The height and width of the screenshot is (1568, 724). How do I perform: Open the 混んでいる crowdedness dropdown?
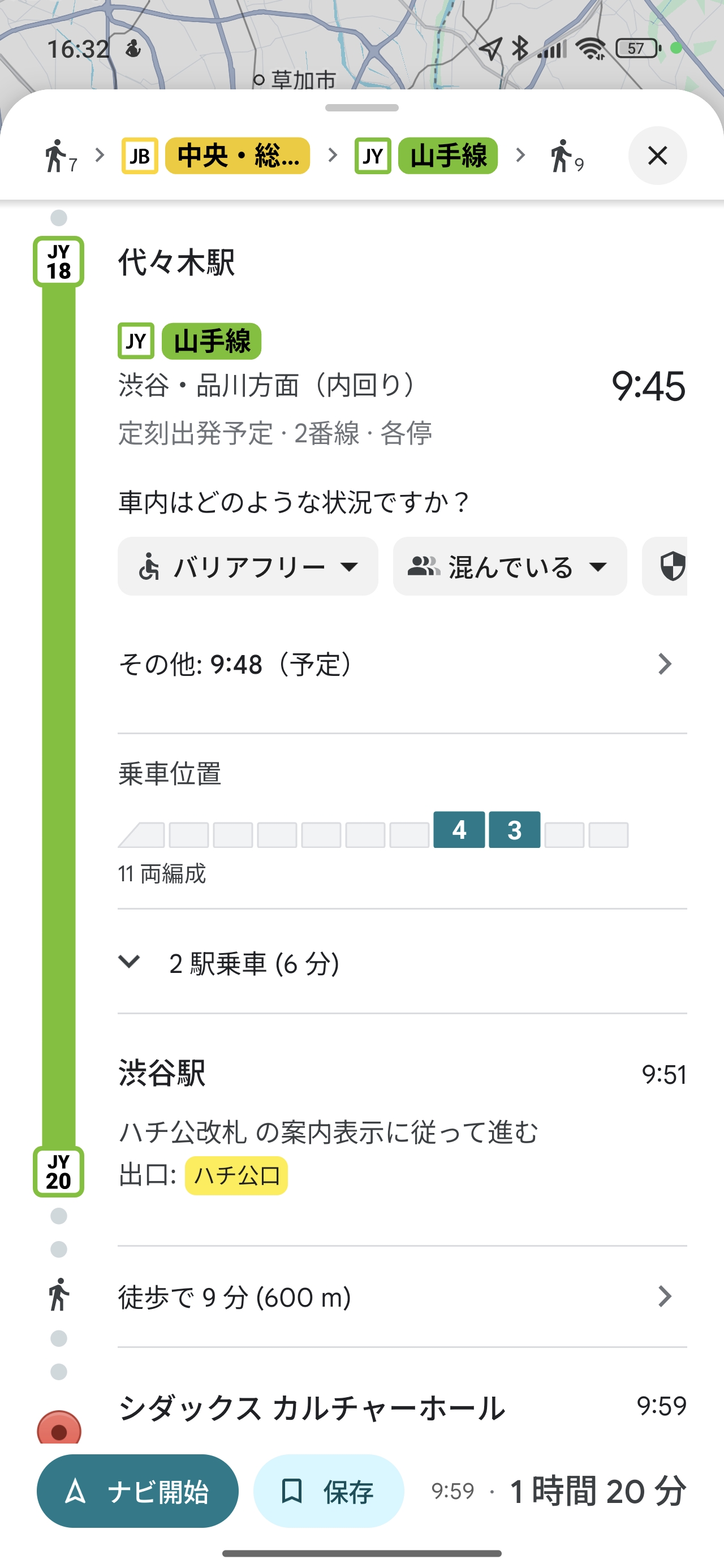(509, 567)
